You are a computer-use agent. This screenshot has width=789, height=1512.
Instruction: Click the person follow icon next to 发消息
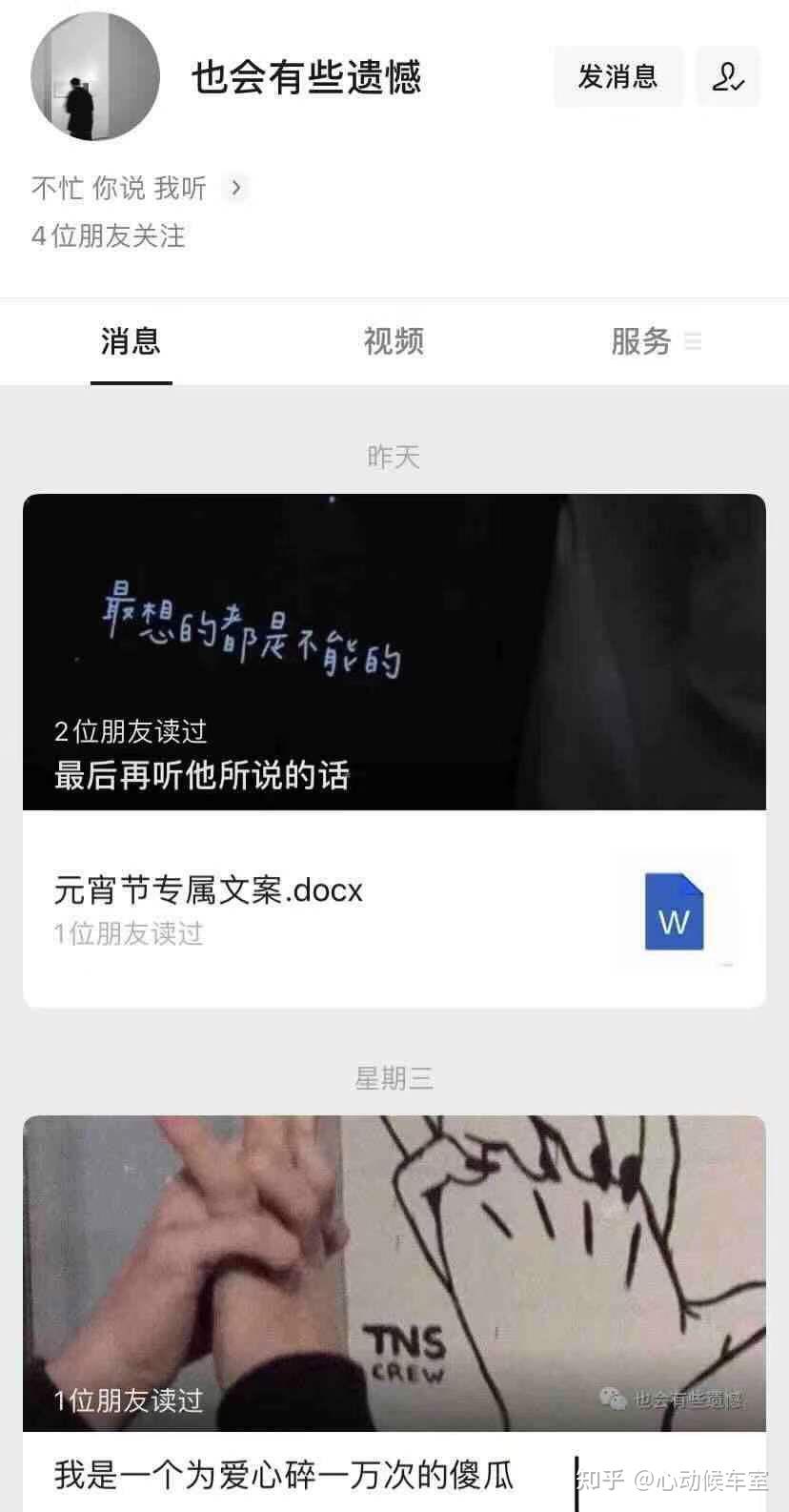[728, 78]
